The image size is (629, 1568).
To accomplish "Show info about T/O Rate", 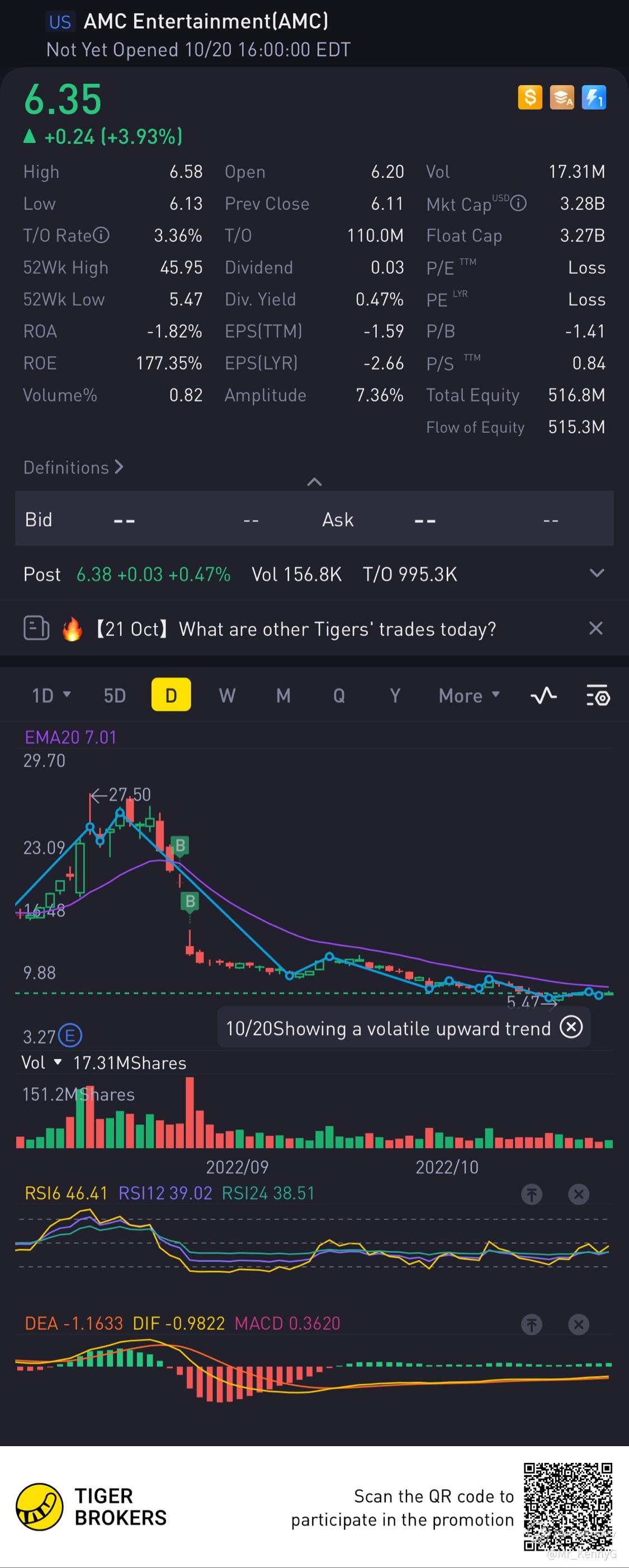I will click(x=102, y=235).
